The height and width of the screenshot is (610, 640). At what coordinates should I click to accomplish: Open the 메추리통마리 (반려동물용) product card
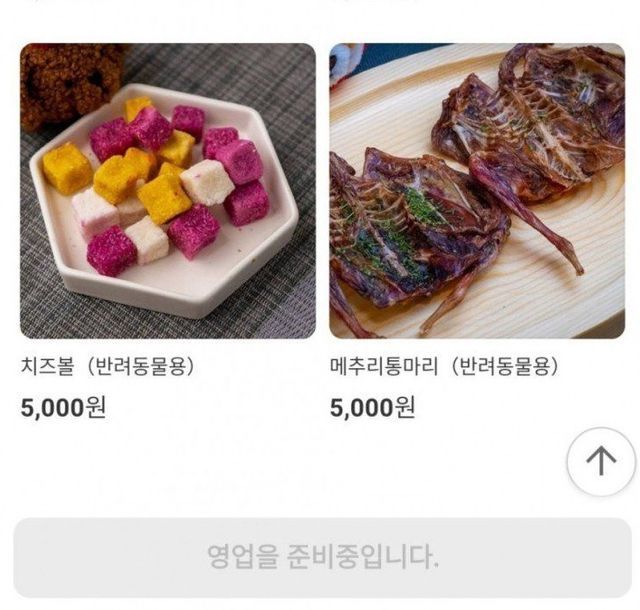(477, 191)
